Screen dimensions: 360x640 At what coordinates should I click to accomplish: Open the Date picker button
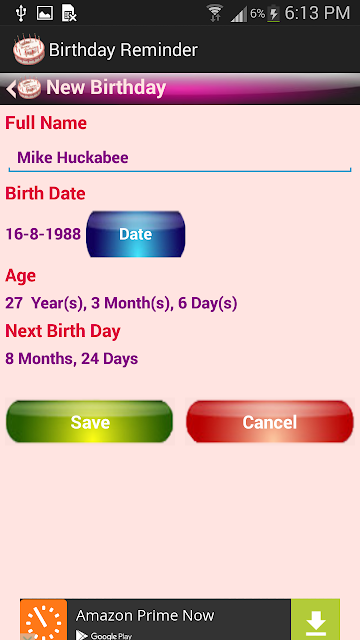[x=136, y=234]
